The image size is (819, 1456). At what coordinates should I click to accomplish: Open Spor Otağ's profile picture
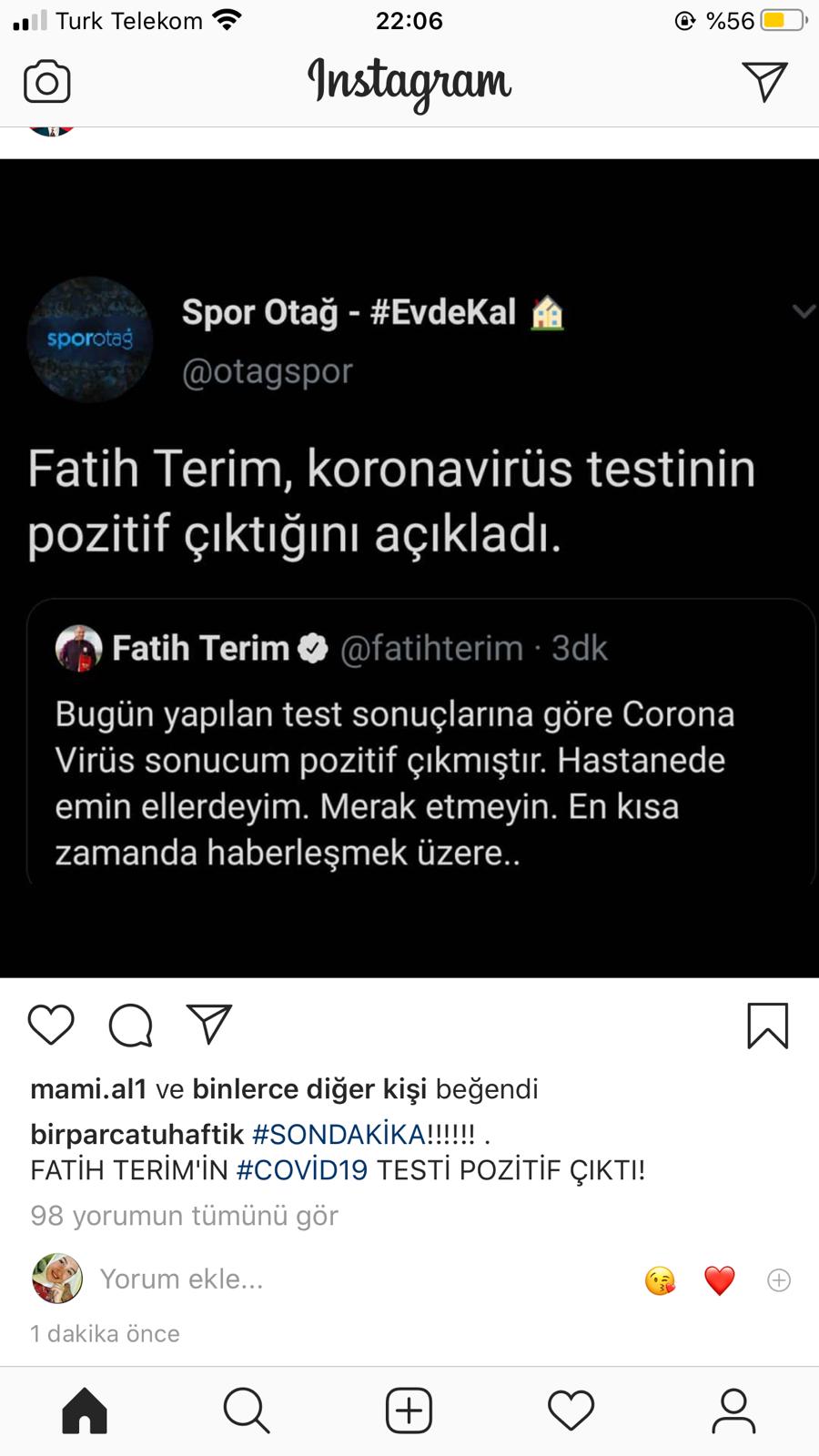[x=89, y=340]
